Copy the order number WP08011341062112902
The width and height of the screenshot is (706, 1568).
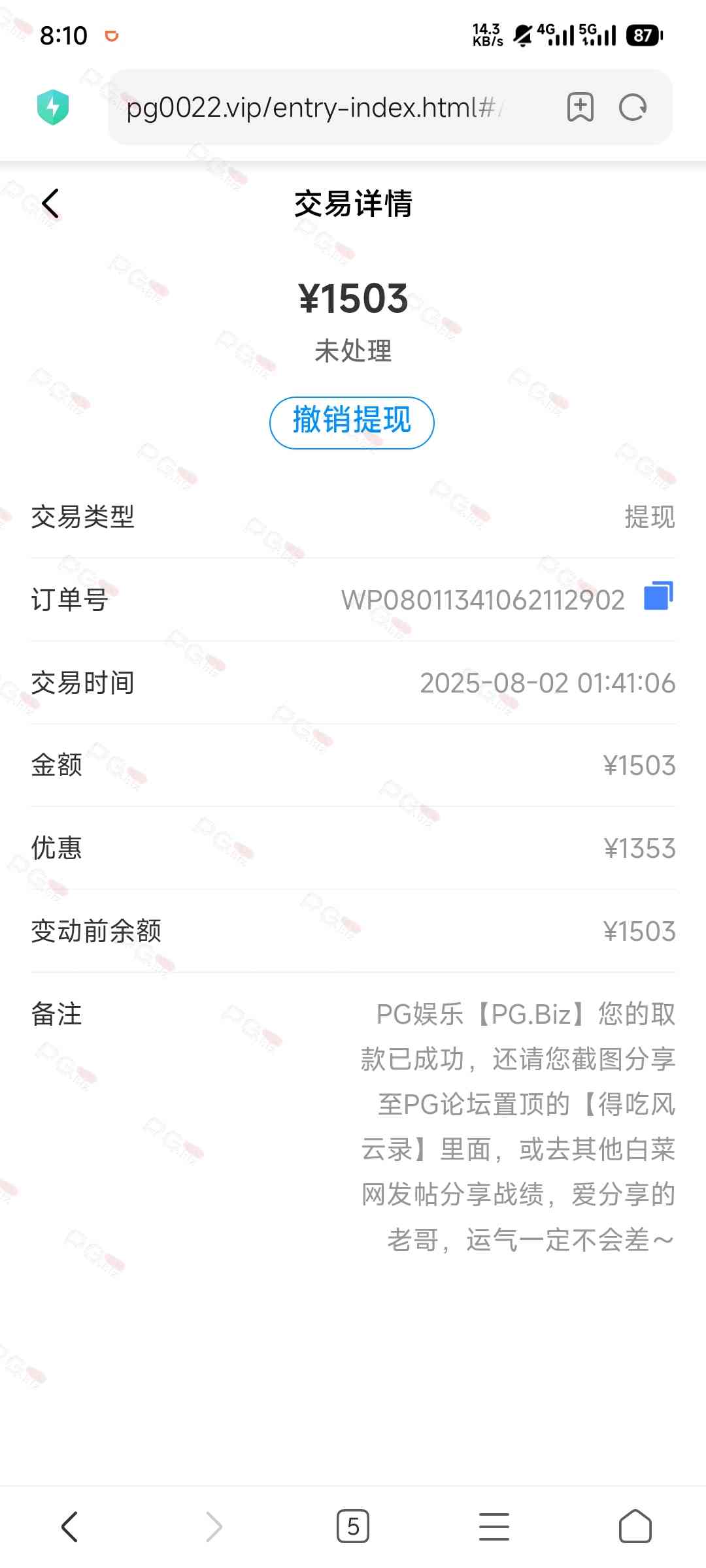(658, 596)
